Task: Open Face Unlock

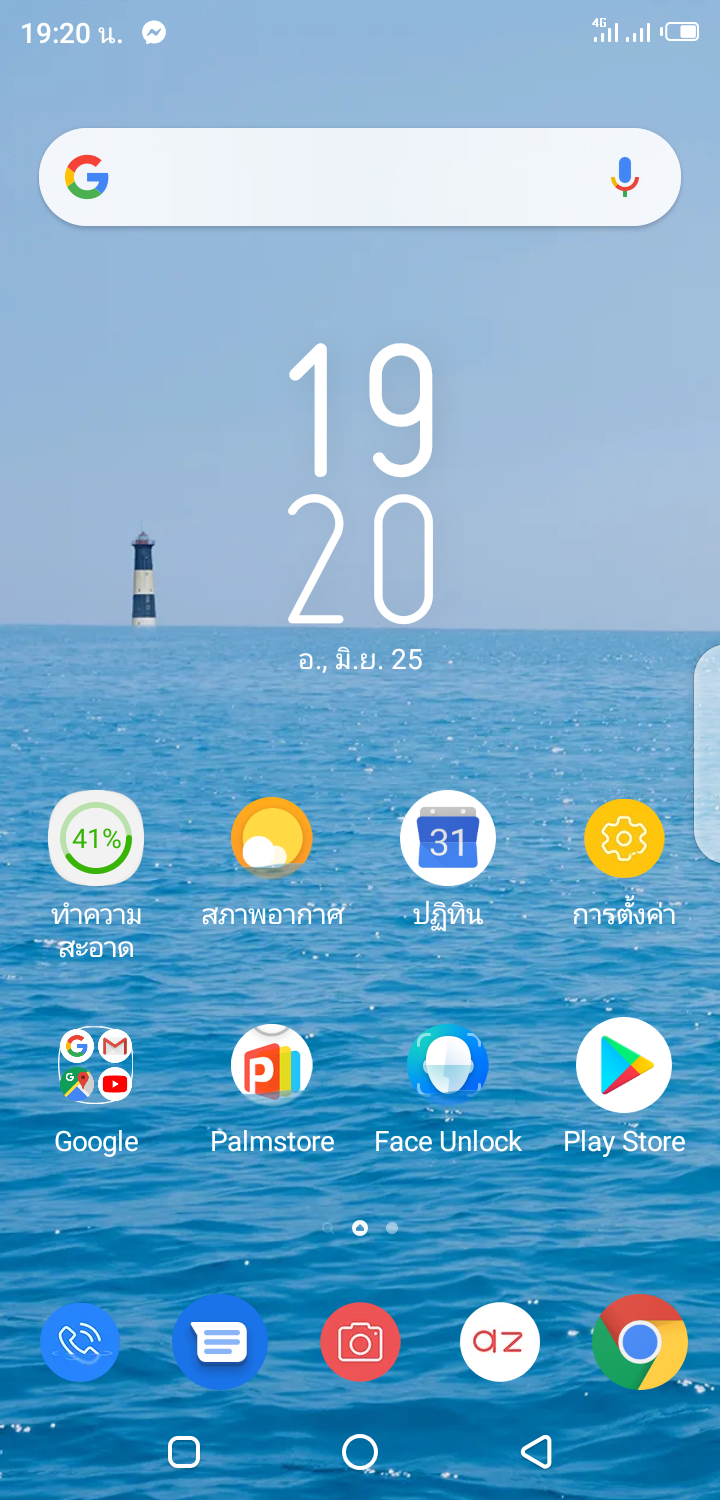Action: coord(448,1065)
